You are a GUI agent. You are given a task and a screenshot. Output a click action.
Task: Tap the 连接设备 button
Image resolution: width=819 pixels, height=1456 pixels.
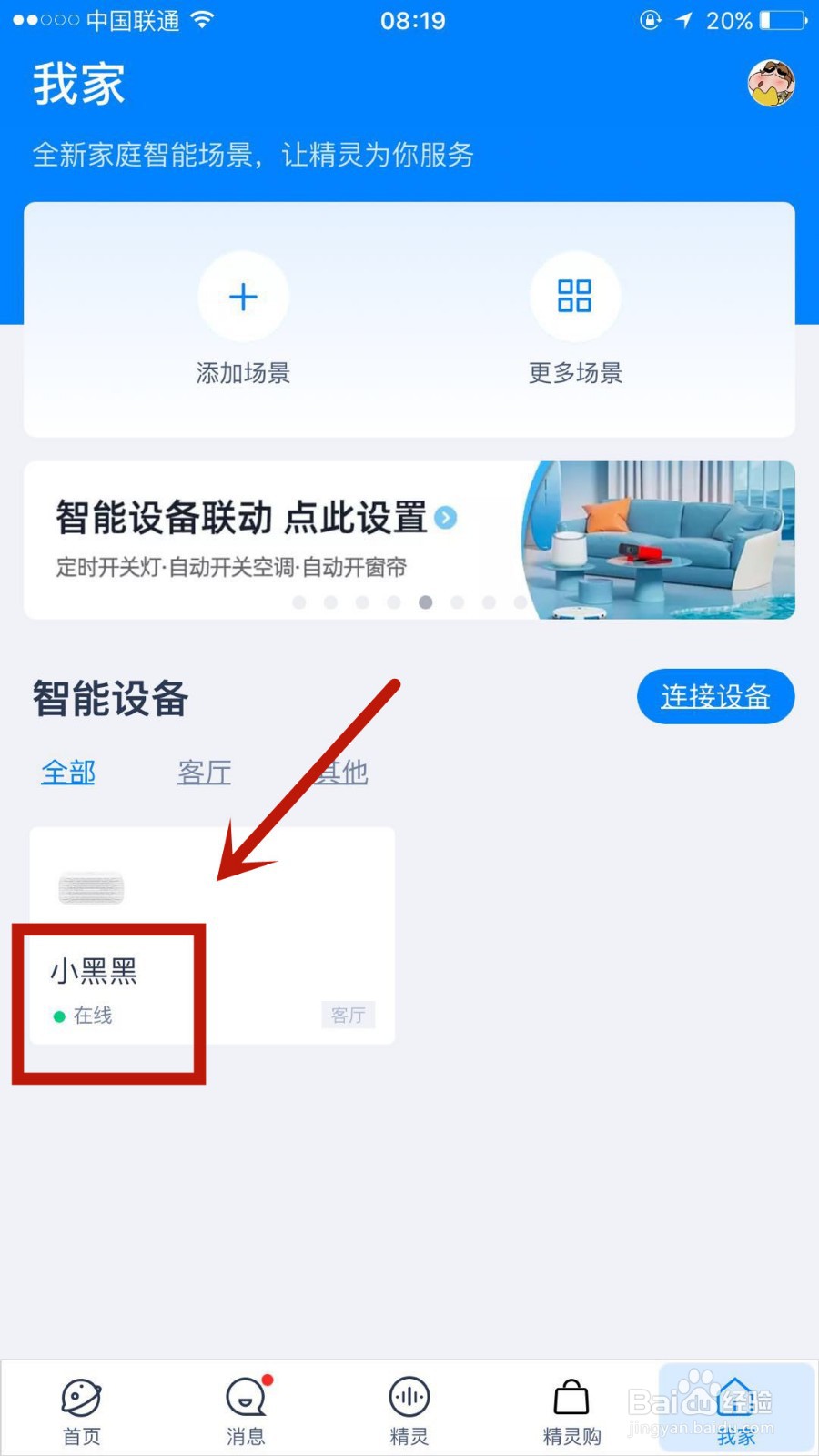715,695
